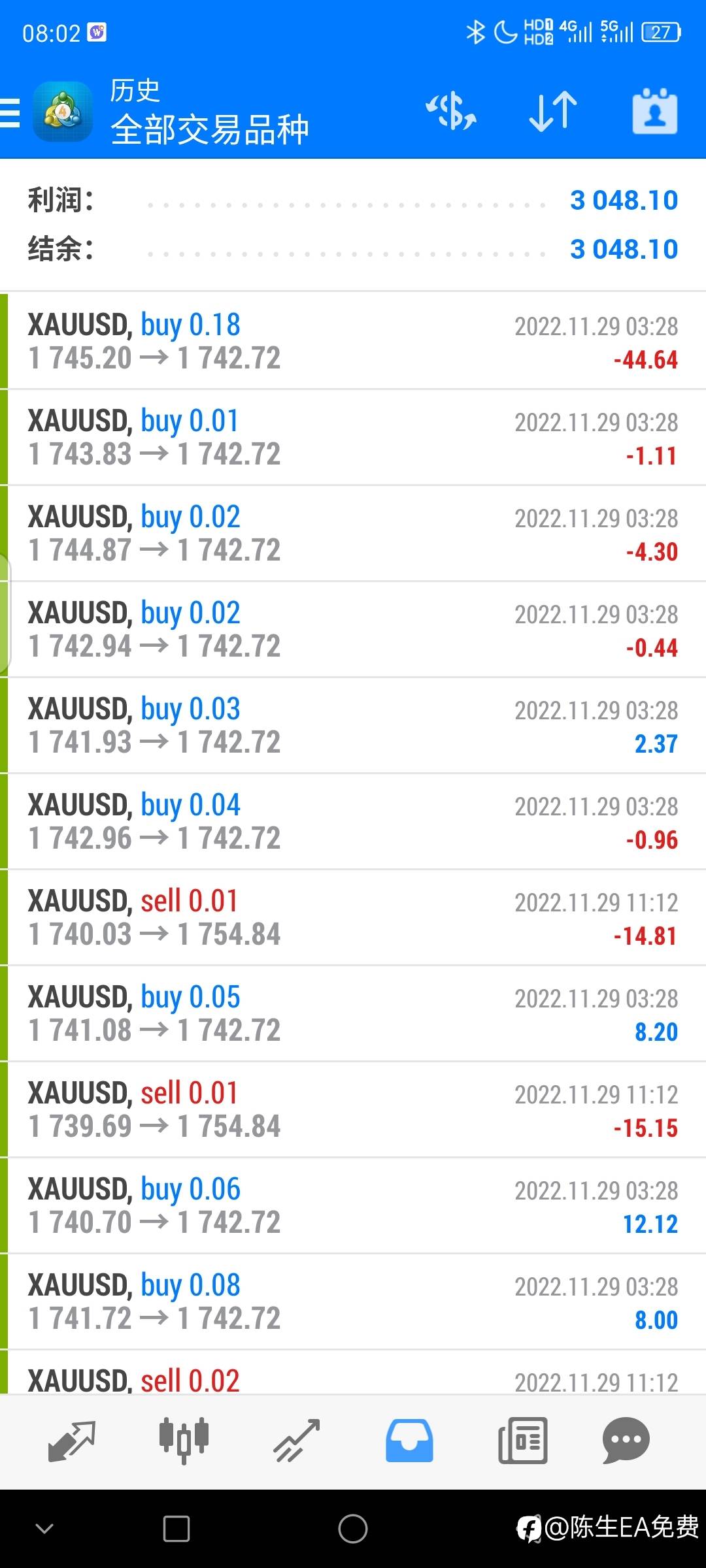Expand the buy 0.06 trade with 12.12 profit

pyautogui.click(x=353, y=1205)
